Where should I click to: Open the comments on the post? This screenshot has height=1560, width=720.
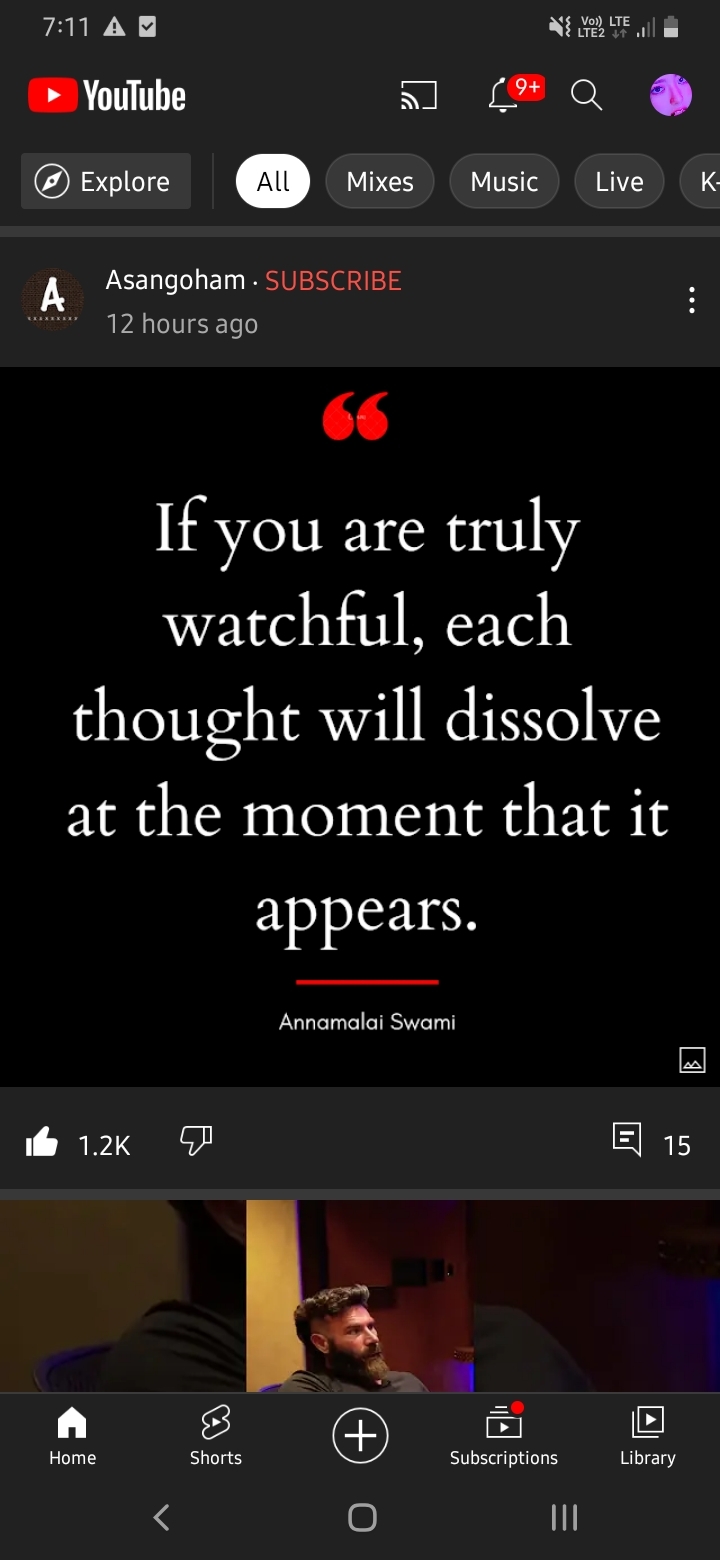(651, 1141)
